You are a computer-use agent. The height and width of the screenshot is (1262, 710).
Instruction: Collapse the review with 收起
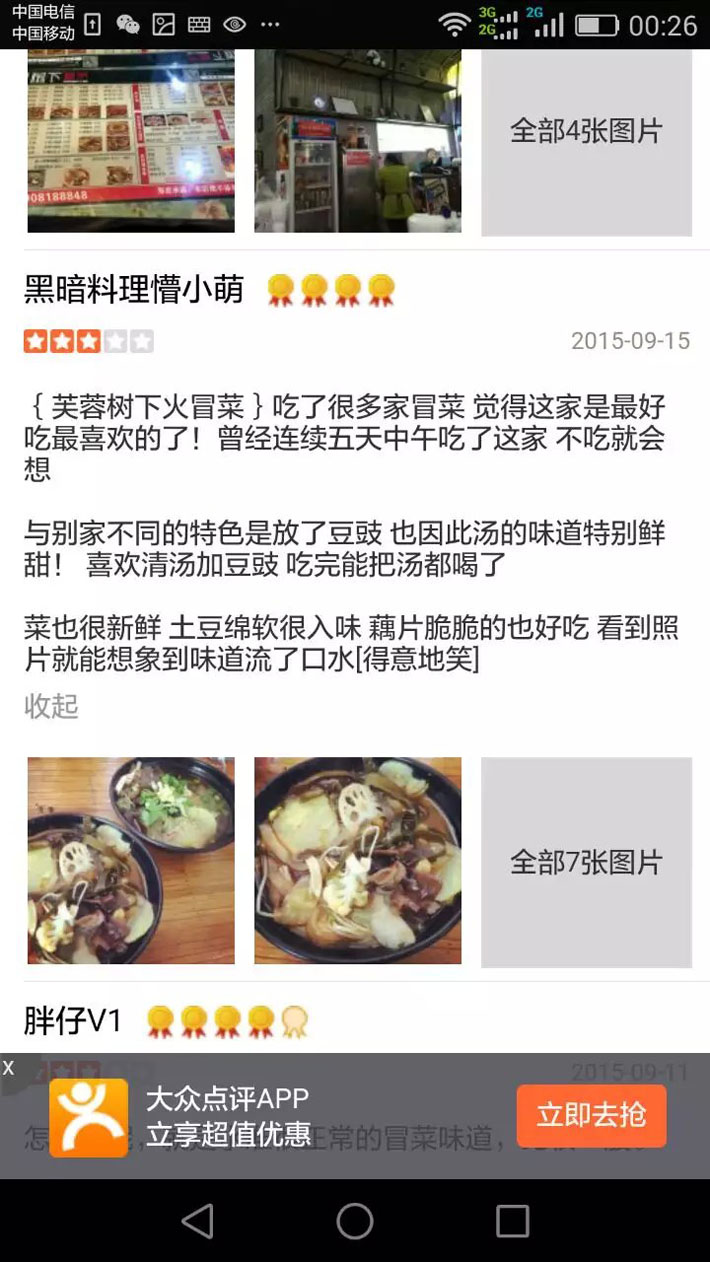click(51, 706)
